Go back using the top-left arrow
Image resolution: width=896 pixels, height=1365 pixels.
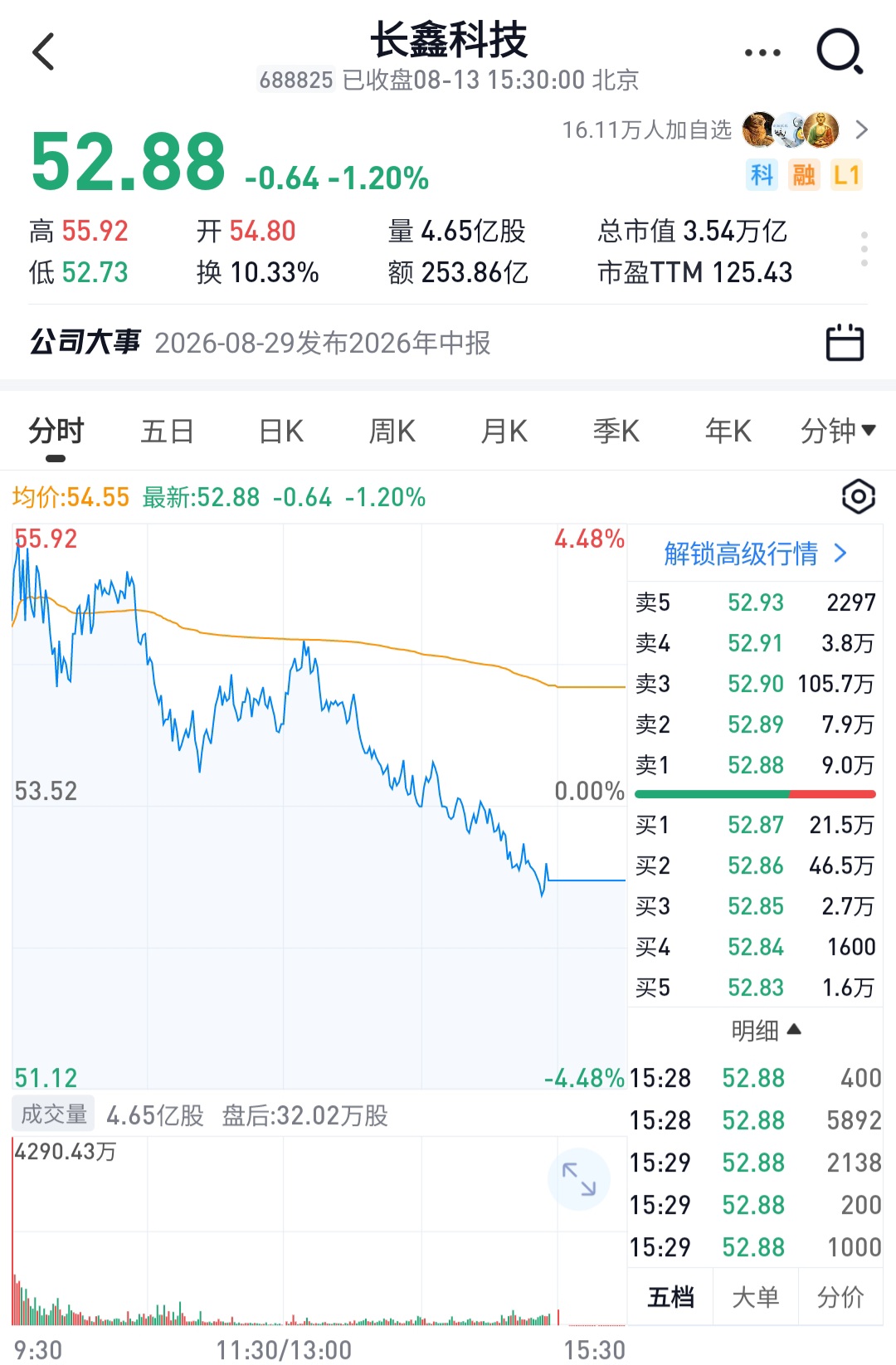(43, 51)
